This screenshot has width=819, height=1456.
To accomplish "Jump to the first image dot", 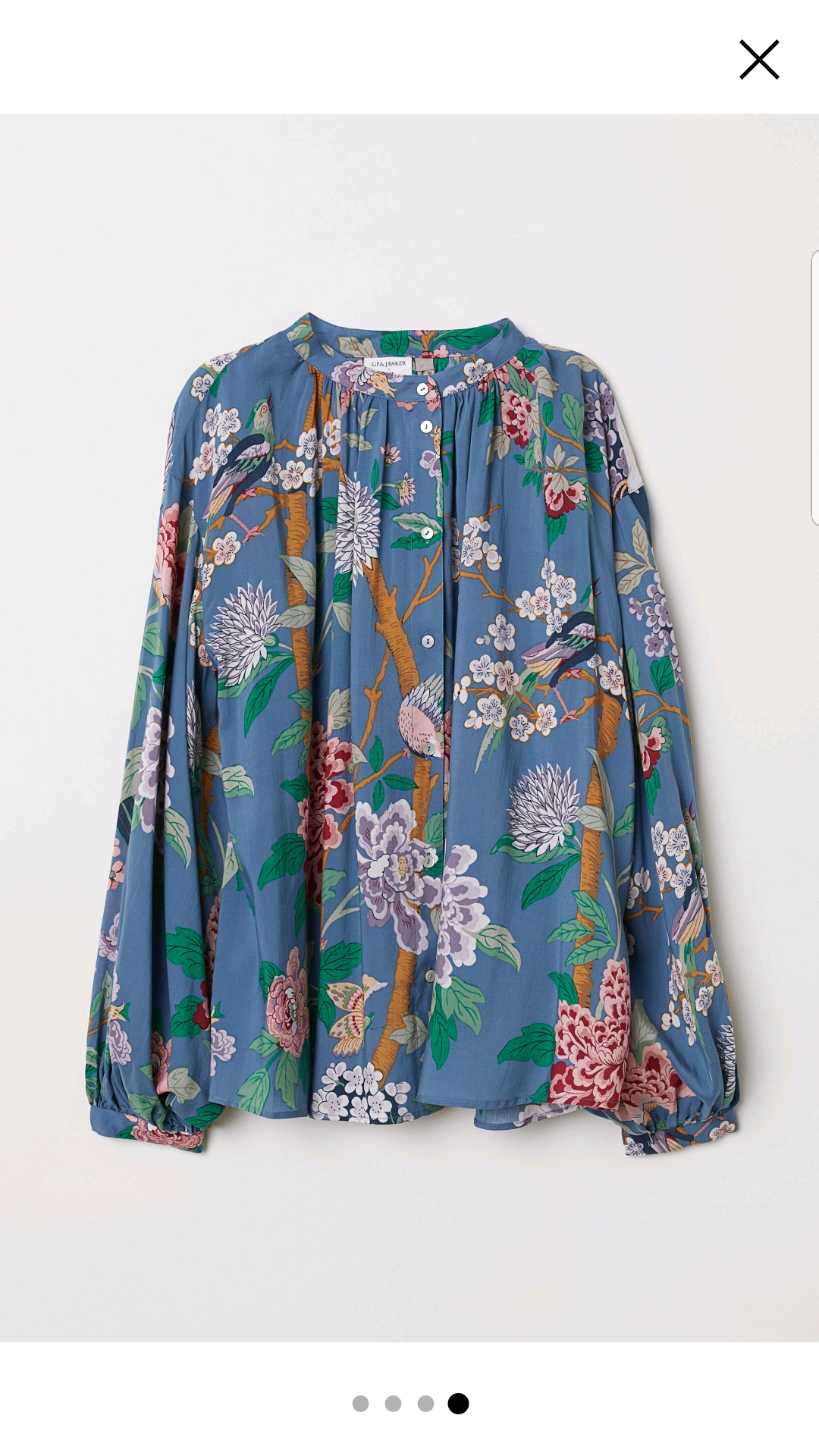I will (x=360, y=1404).
